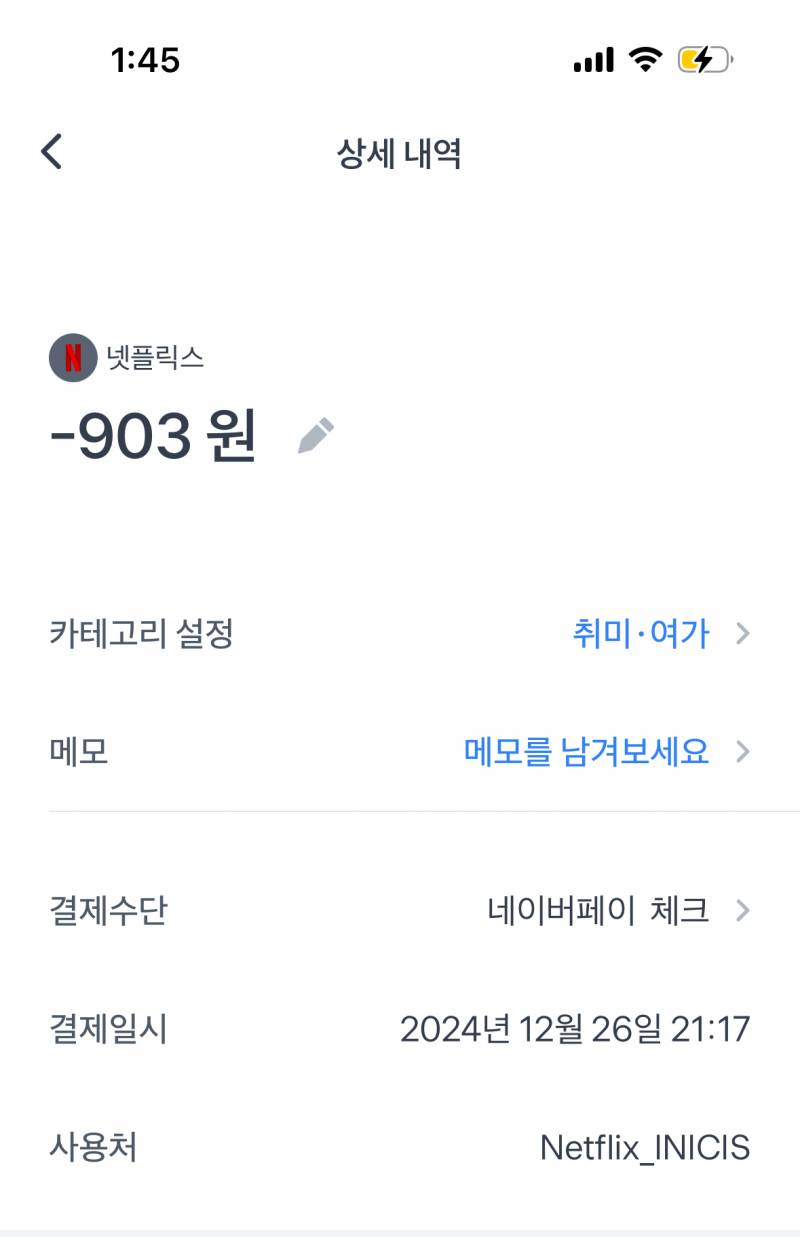
Task: Select the -903 원 amount text
Action: (x=150, y=434)
